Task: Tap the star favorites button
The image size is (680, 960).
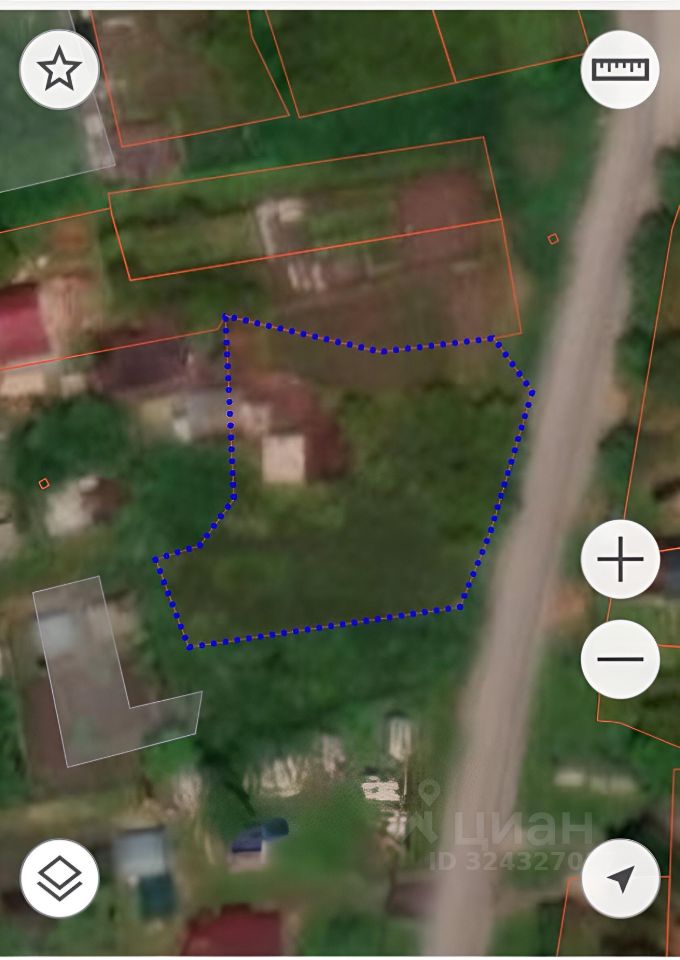Action: 59,69
